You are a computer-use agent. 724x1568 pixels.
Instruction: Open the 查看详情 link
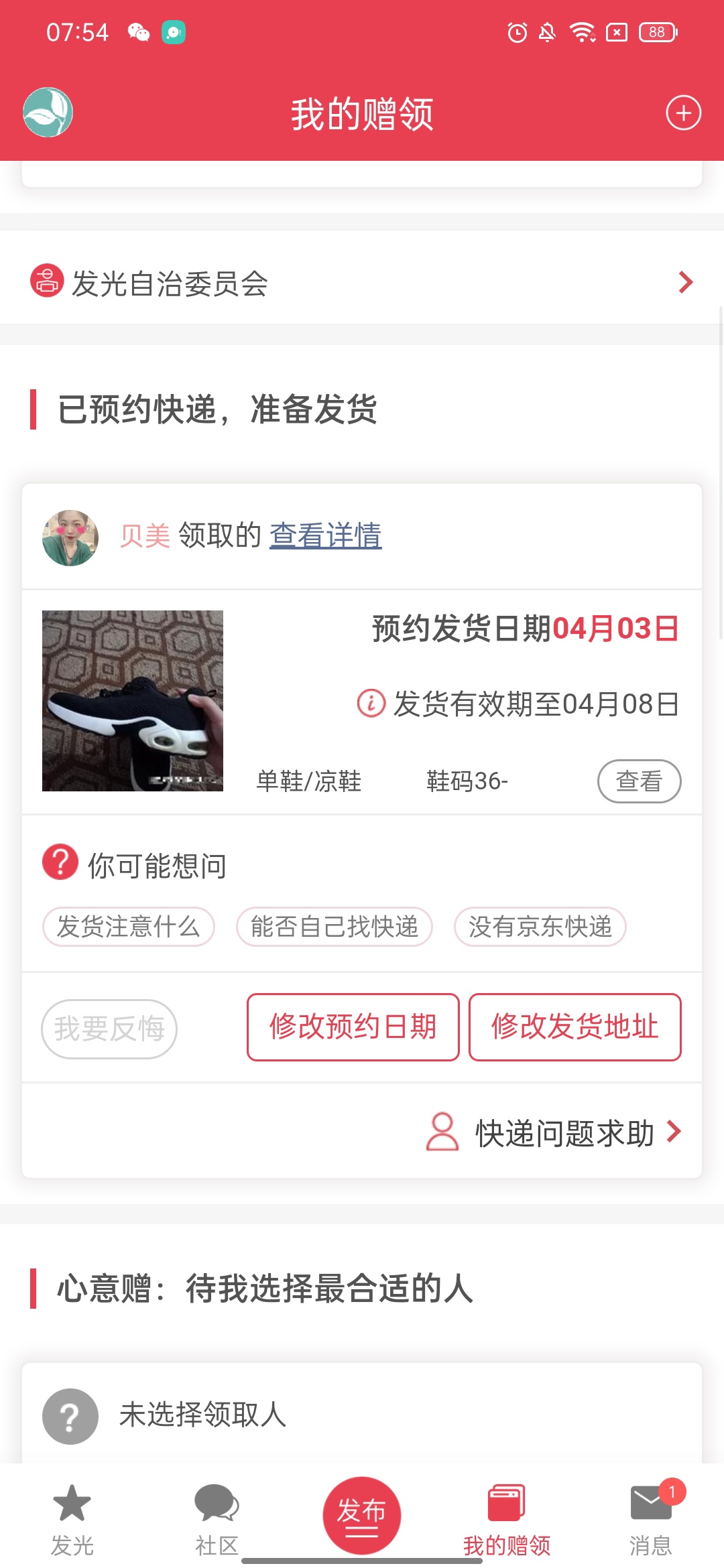[x=326, y=535]
